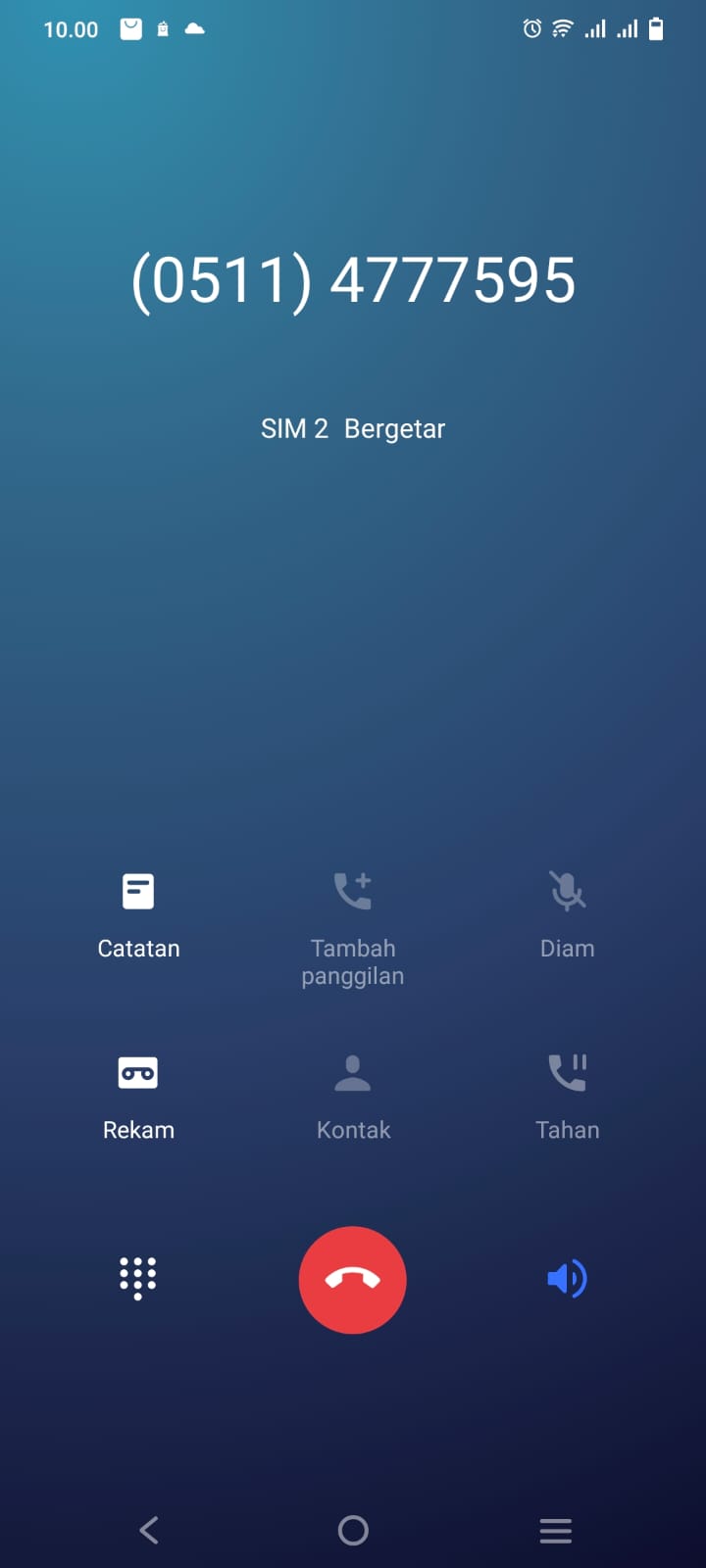706x1568 pixels.
Task: Open the Catatan notes feature
Action: tap(138, 911)
